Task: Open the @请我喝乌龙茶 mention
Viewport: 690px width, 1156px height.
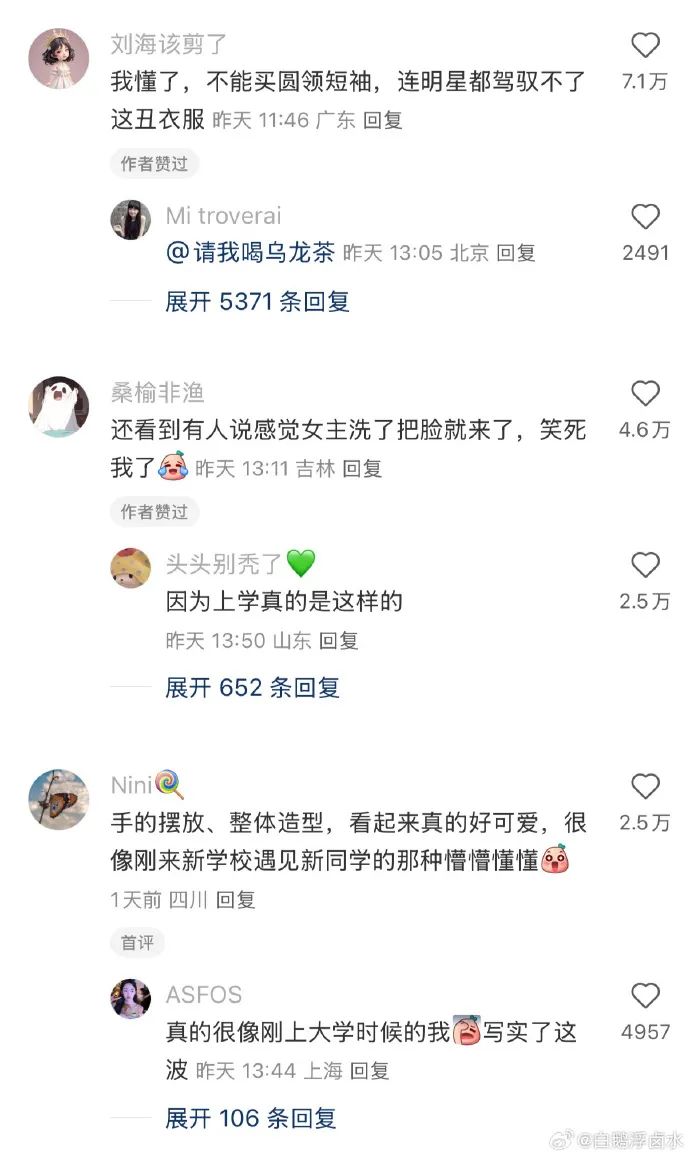Action: (251, 253)
